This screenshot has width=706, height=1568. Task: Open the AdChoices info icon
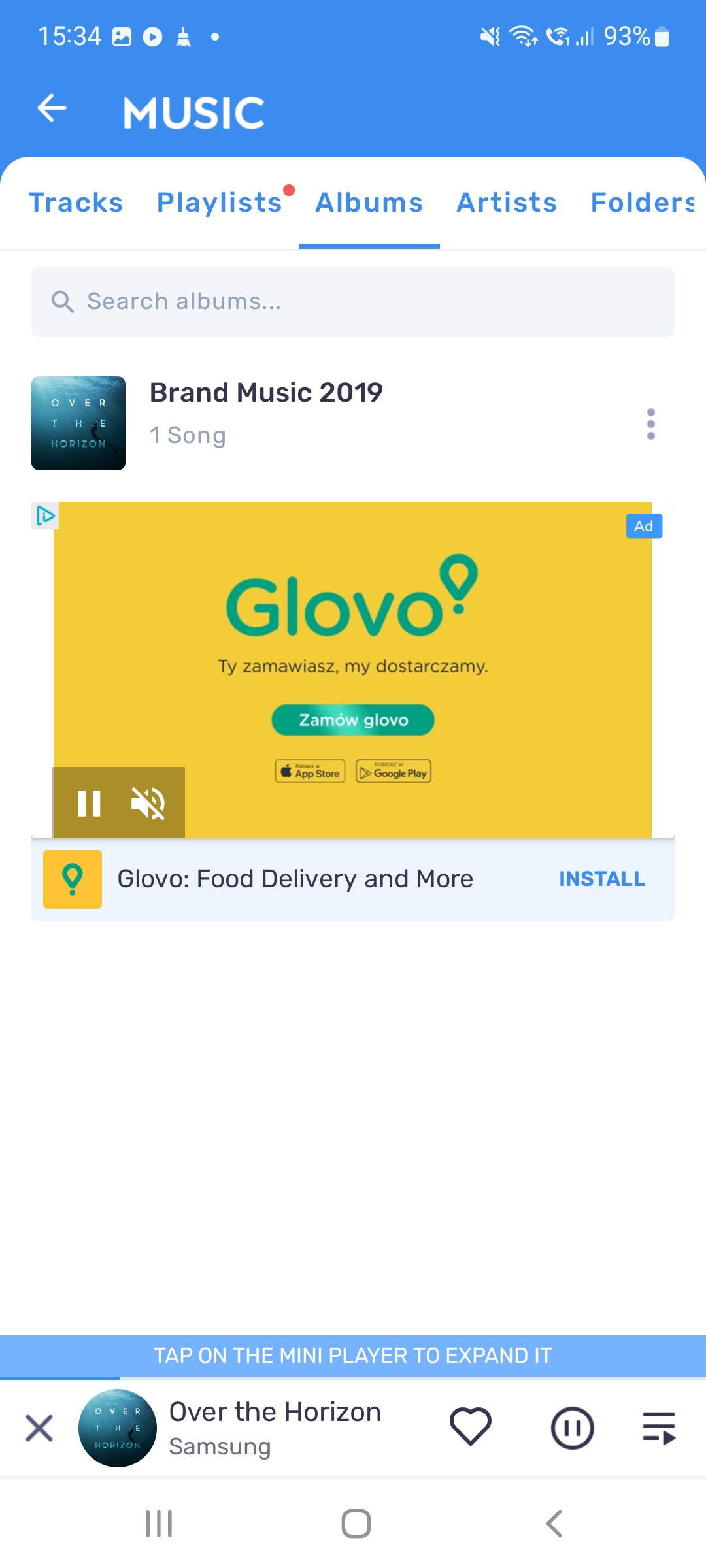(45, 515)
